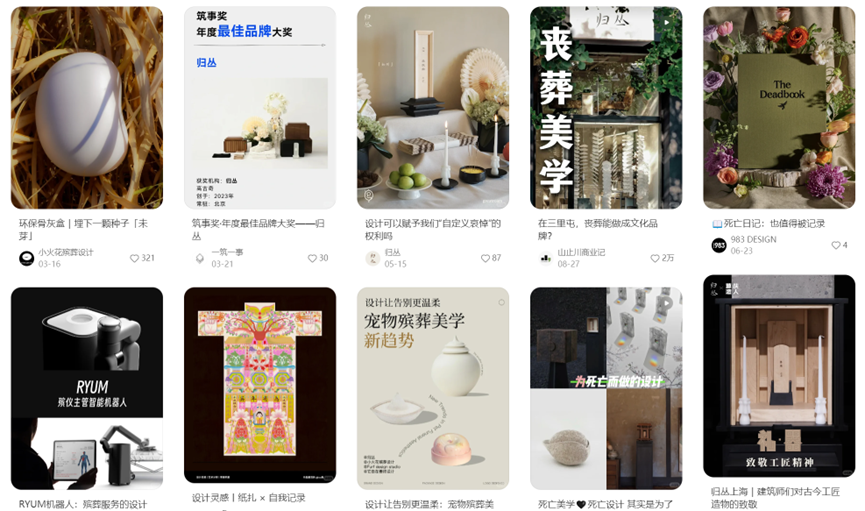Visit author 983 DESIGN's profile
Screen dimensions: 865x511
click(x=752, y=240)
